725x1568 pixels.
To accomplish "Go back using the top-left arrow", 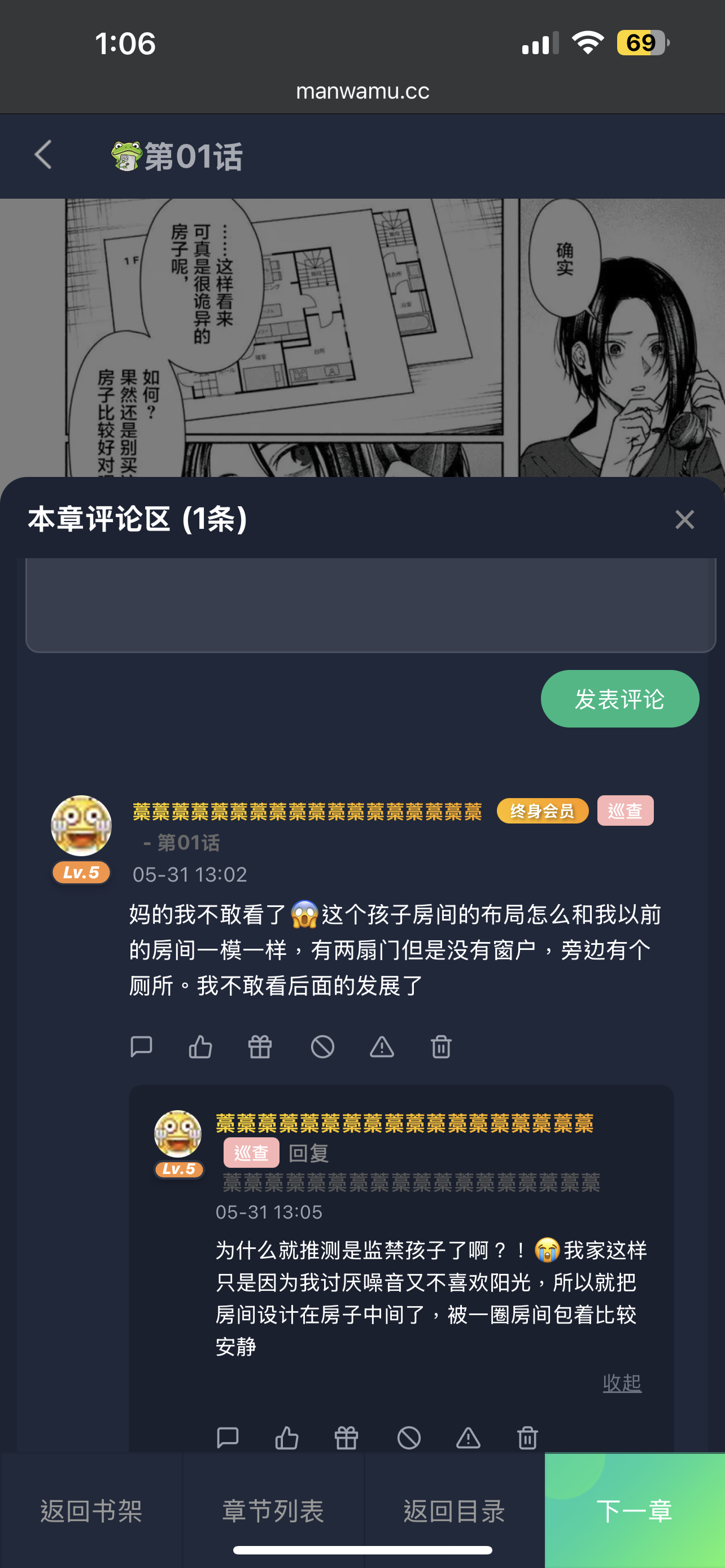I will 43,155.
